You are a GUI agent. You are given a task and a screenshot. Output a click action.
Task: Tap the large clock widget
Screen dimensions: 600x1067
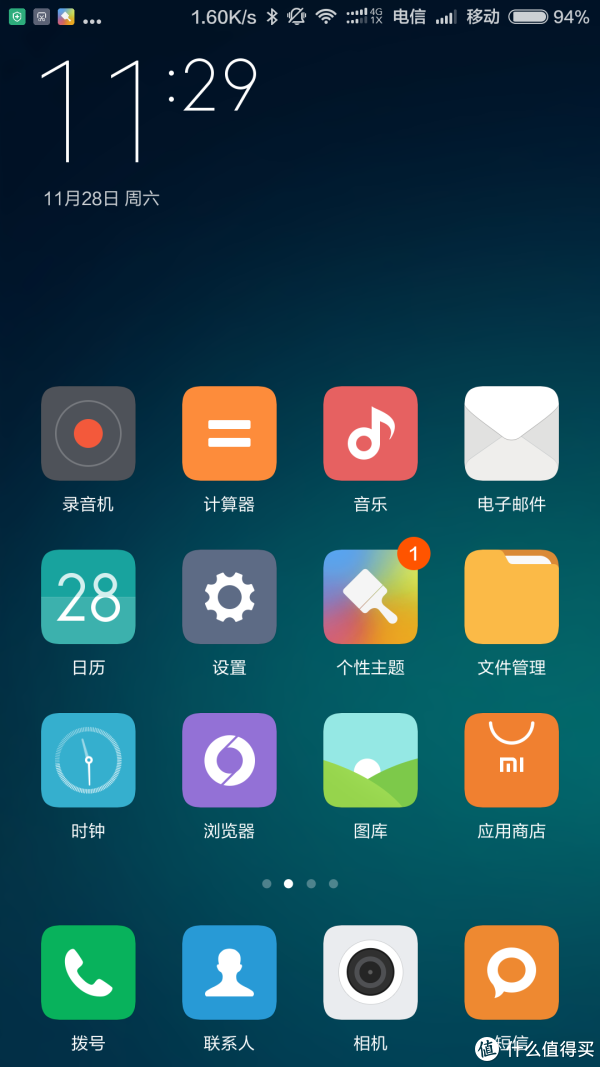[148, 110]
